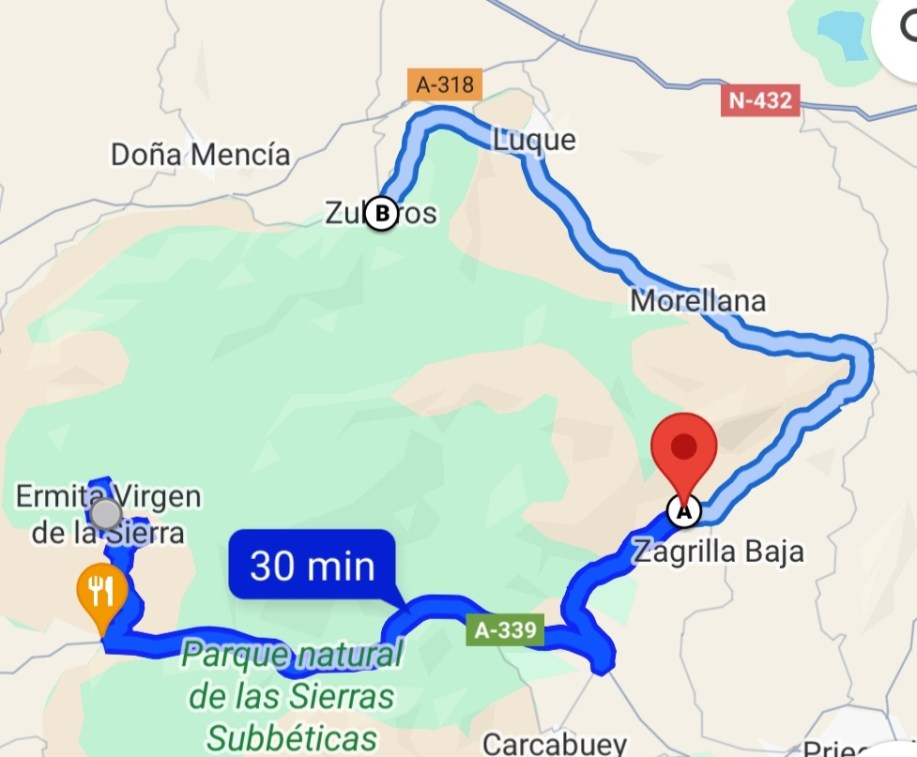Tap the grey marker at Ermita Virgen
Viewport: 917px width, 757px height.
[106, 514]
